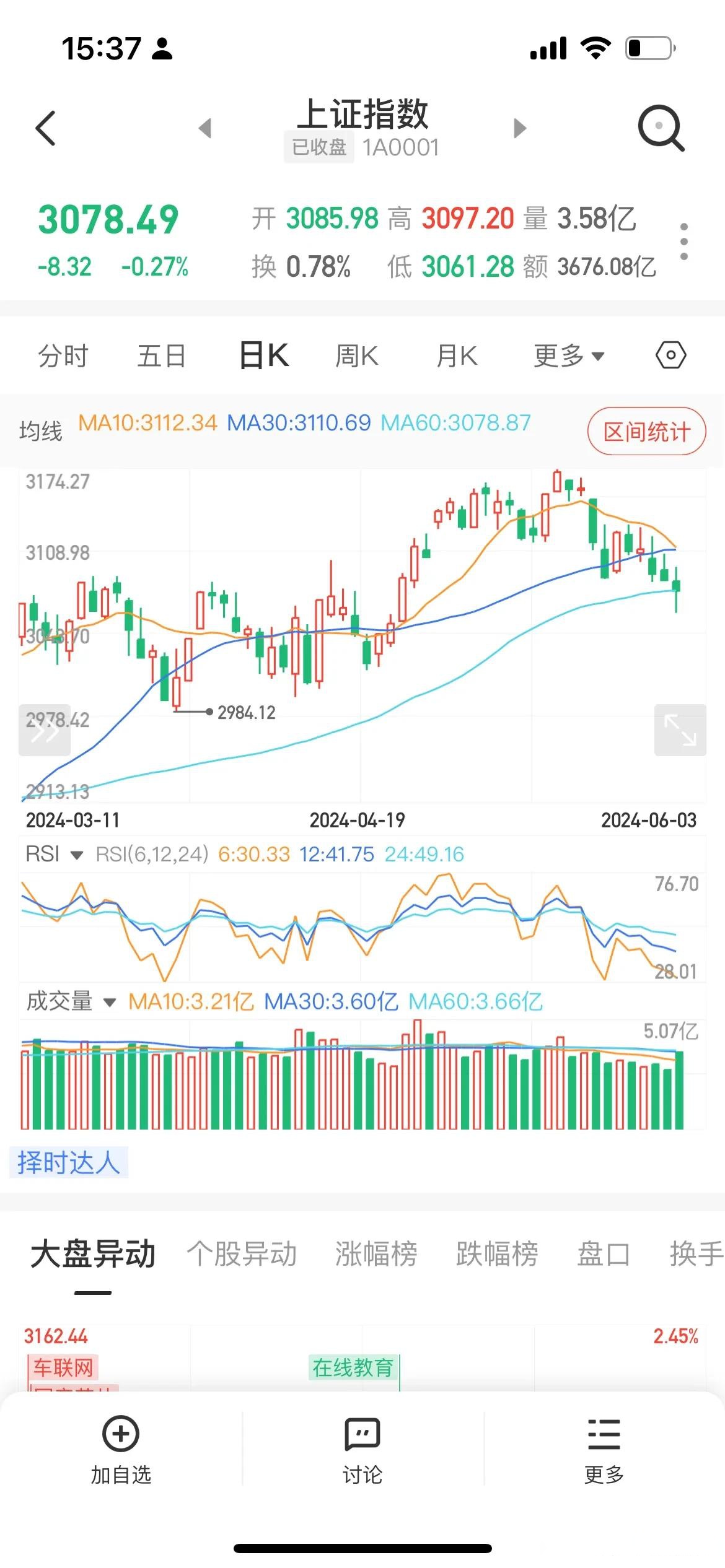Open chart settings hexagon icon
This screenshot has width=725, height=1568.
670,355
